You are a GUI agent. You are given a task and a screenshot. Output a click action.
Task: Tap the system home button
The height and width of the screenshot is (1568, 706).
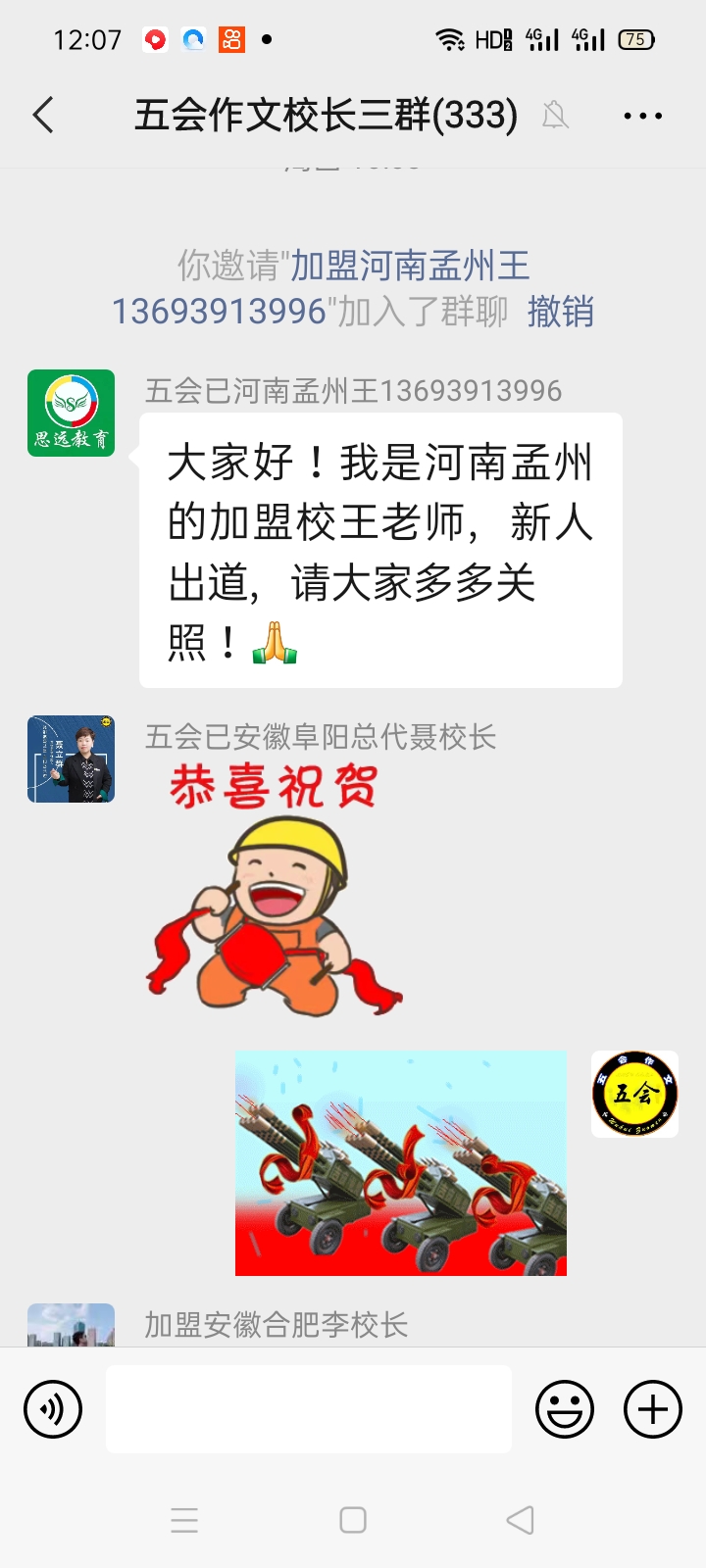pos(353,1520)
